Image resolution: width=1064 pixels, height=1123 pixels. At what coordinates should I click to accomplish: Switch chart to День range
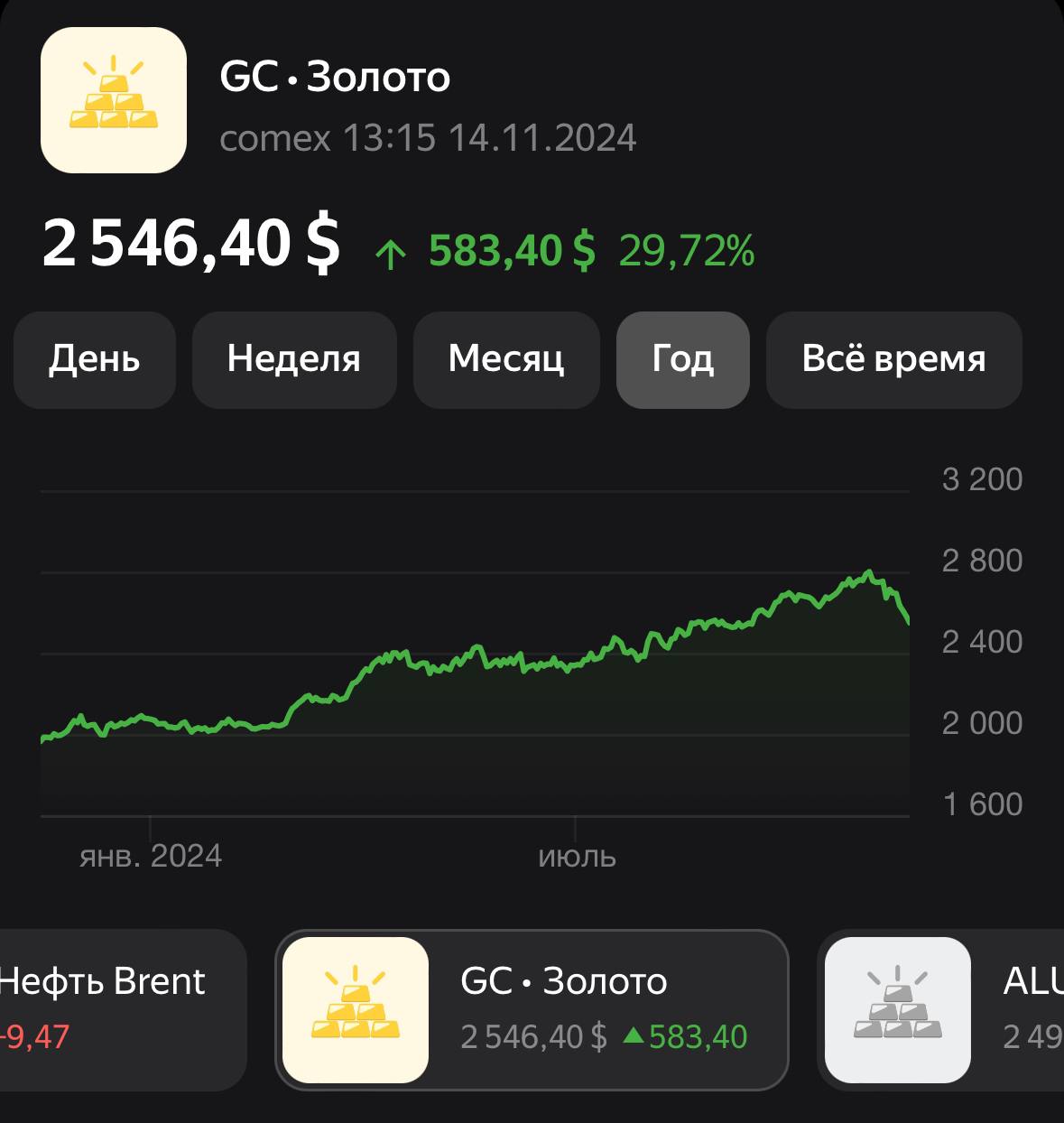(94, 359)
